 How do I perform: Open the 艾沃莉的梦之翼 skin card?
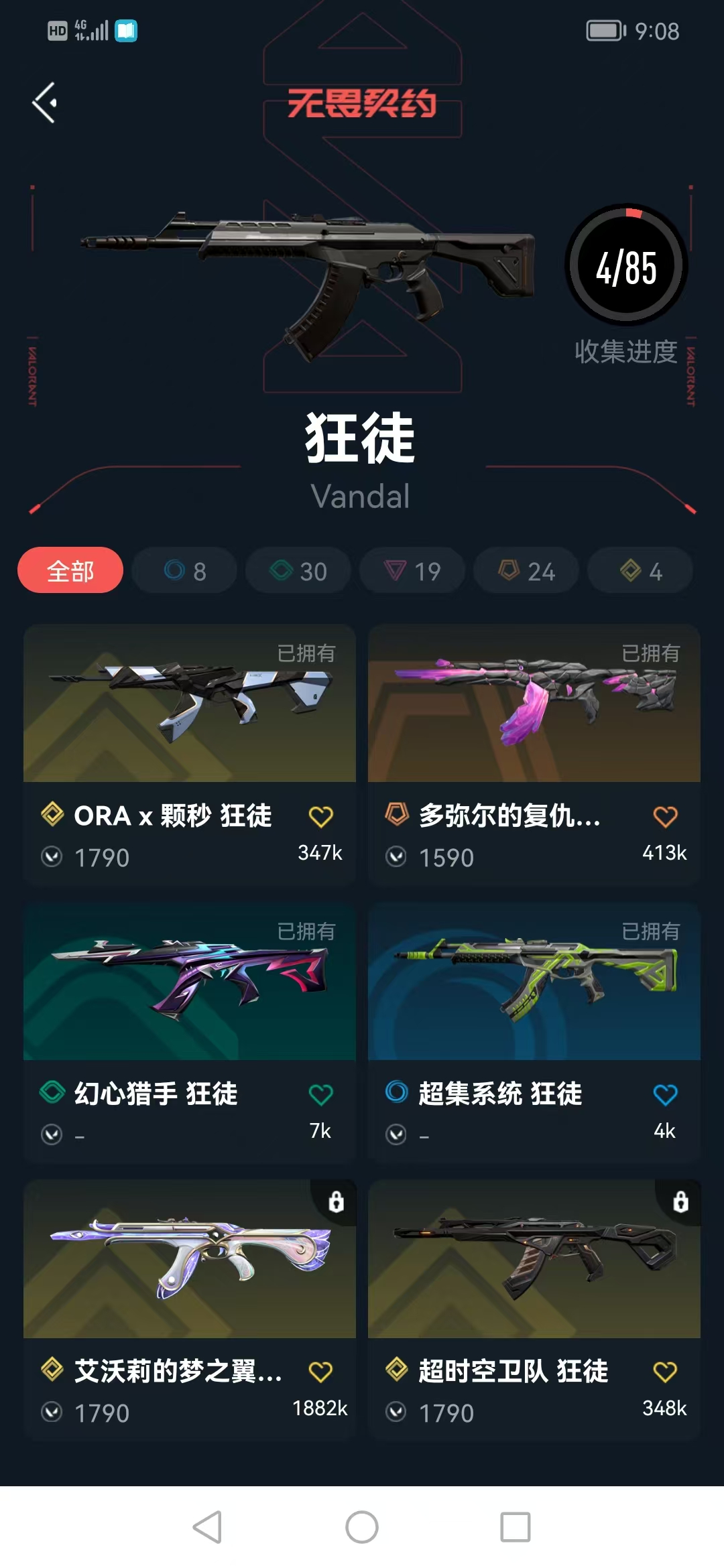click(190, 1310)
